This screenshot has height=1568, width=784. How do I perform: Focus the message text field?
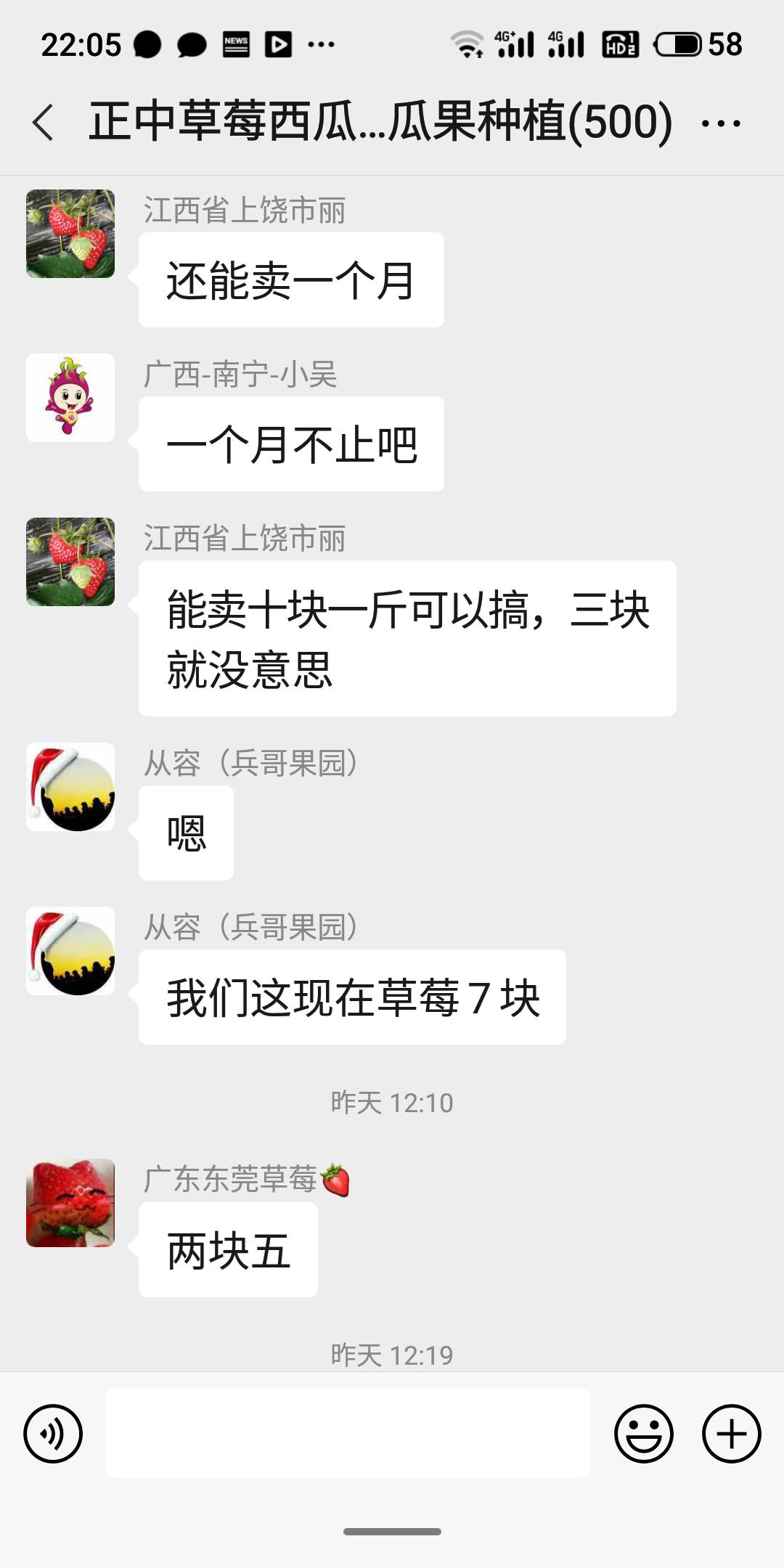pyautogui.click(x=348, y=1433)
